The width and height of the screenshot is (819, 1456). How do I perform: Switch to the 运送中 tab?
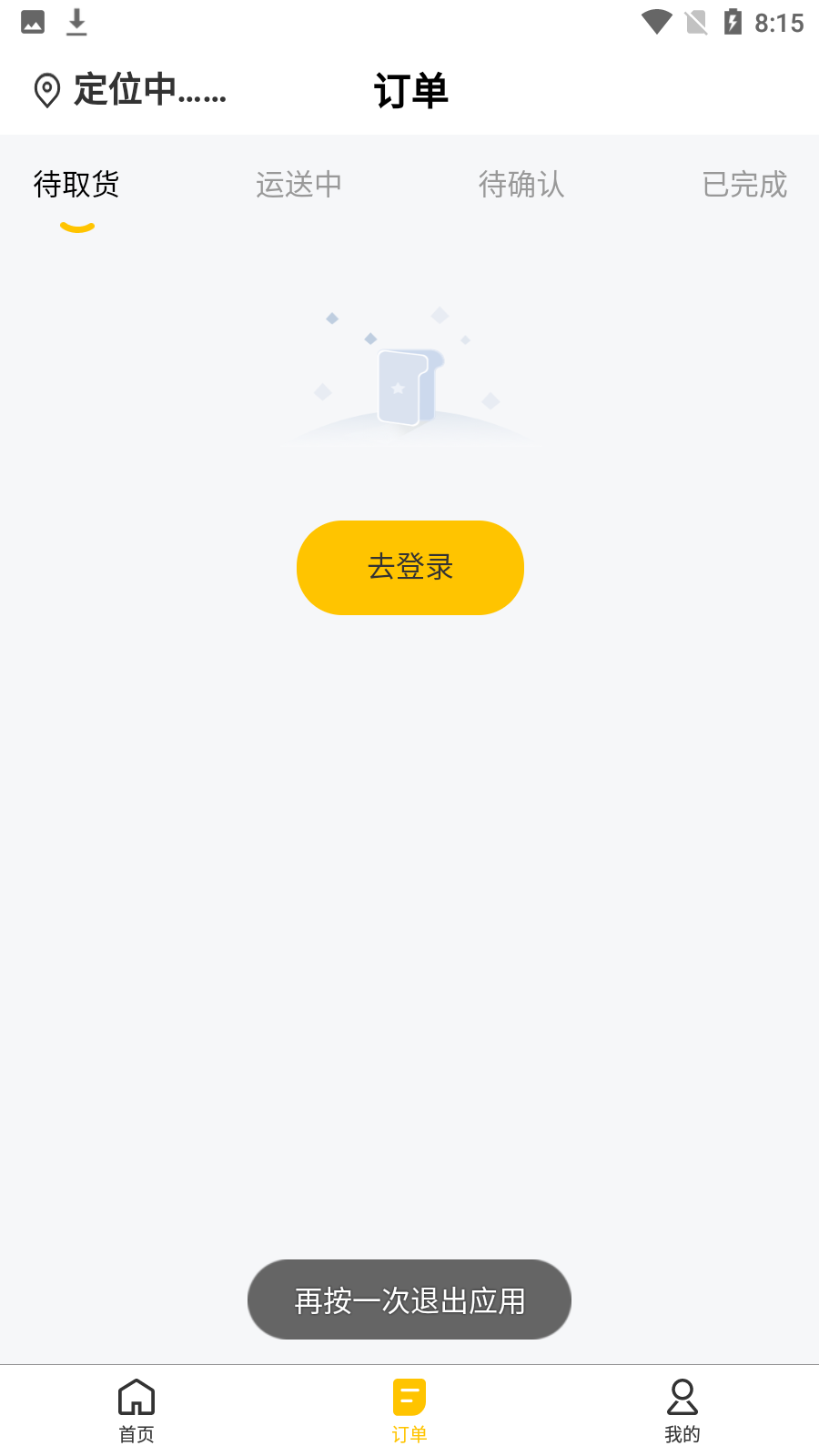coord(298,185)
